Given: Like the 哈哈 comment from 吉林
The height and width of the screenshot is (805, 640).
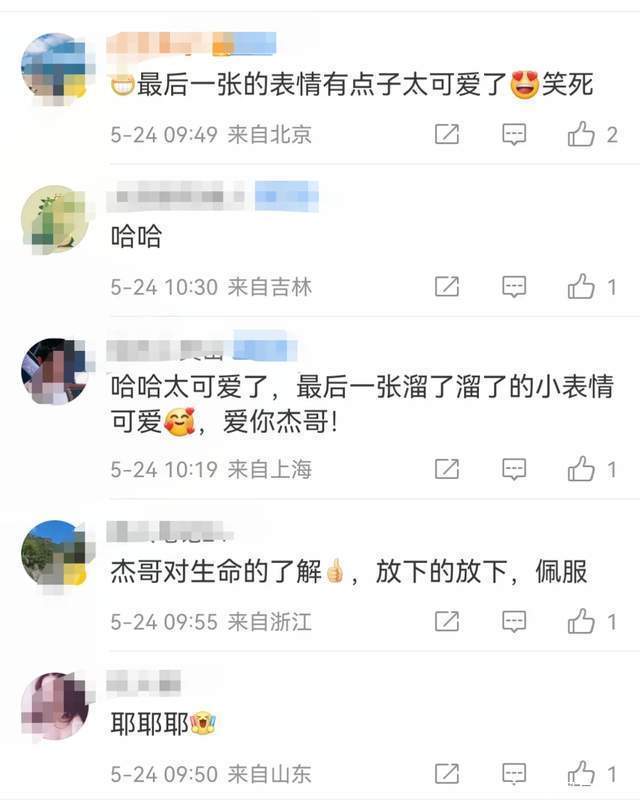Looking at the screenshot, I should 581,287.
